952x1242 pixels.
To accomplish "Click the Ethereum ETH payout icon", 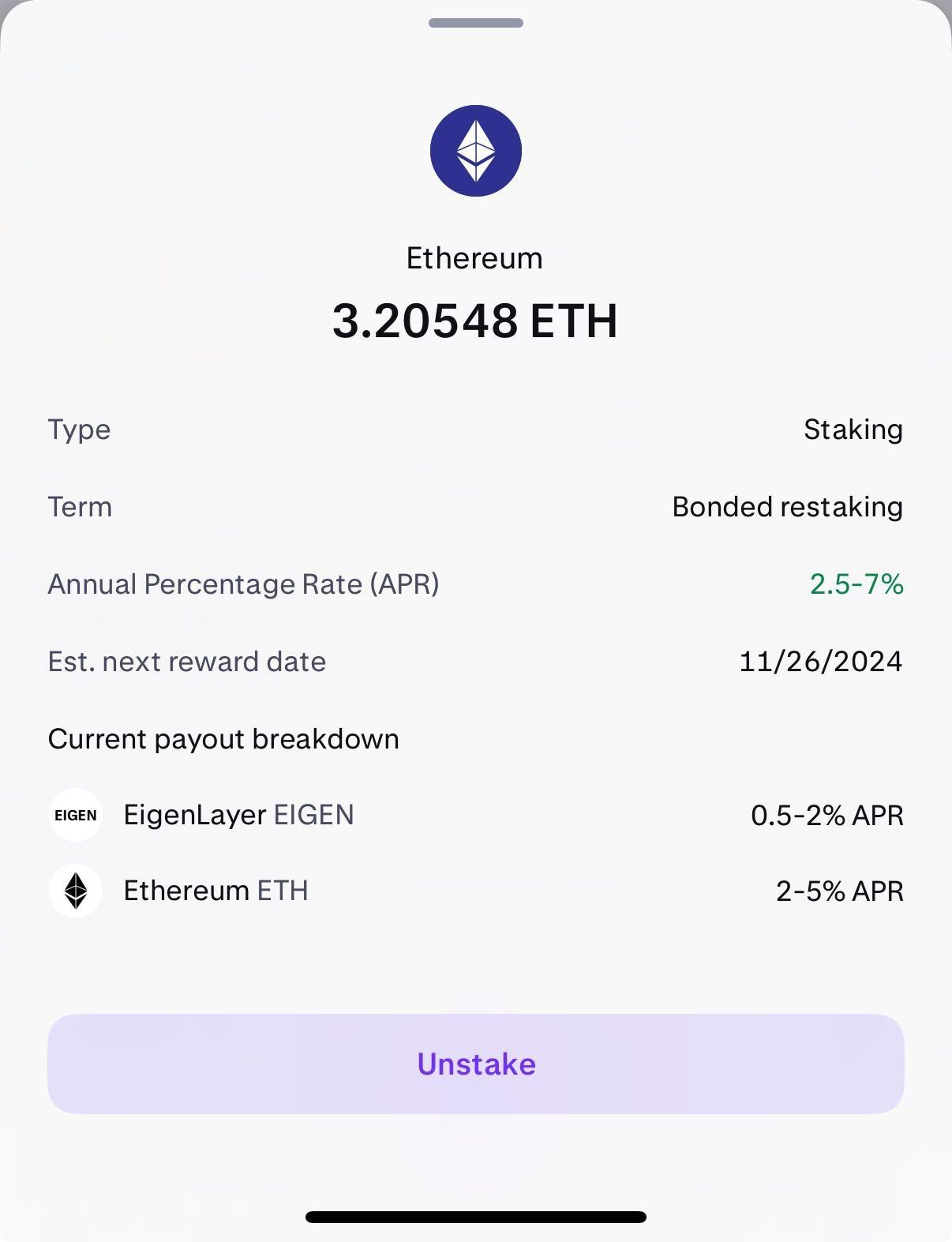I will (x=75, y=891).
